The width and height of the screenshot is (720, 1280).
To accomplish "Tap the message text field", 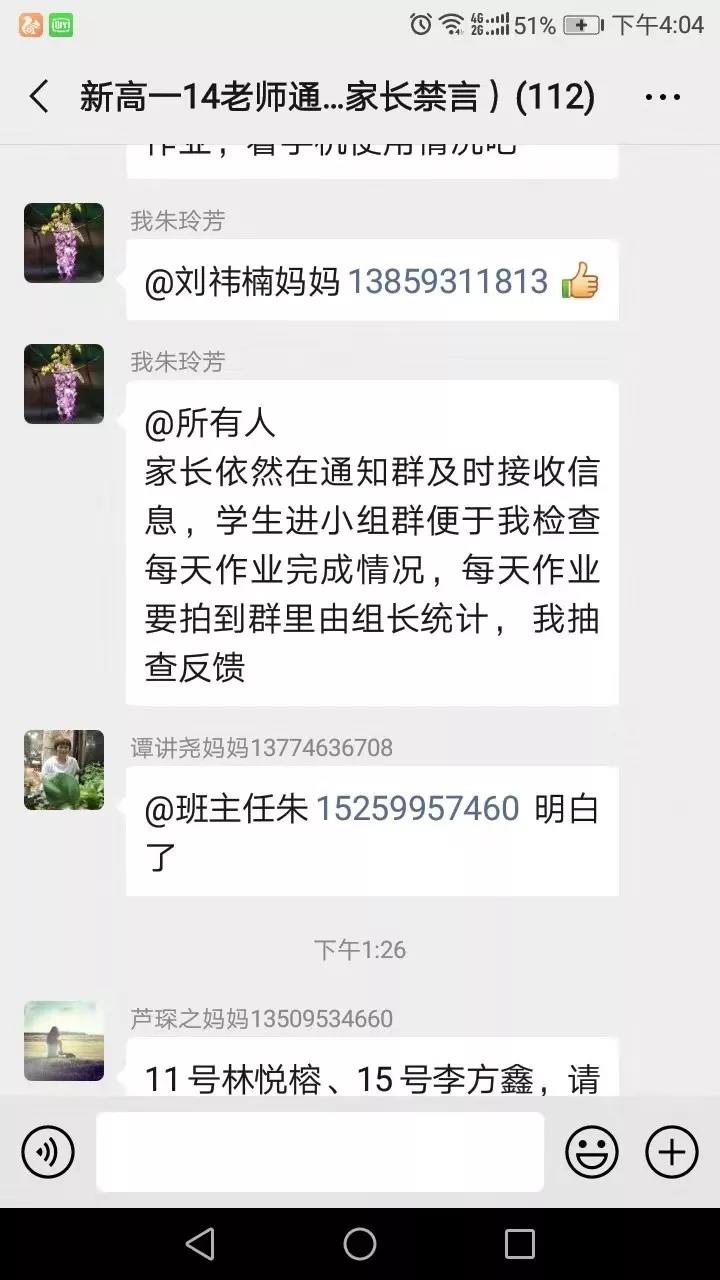I will coord(320,1152).
